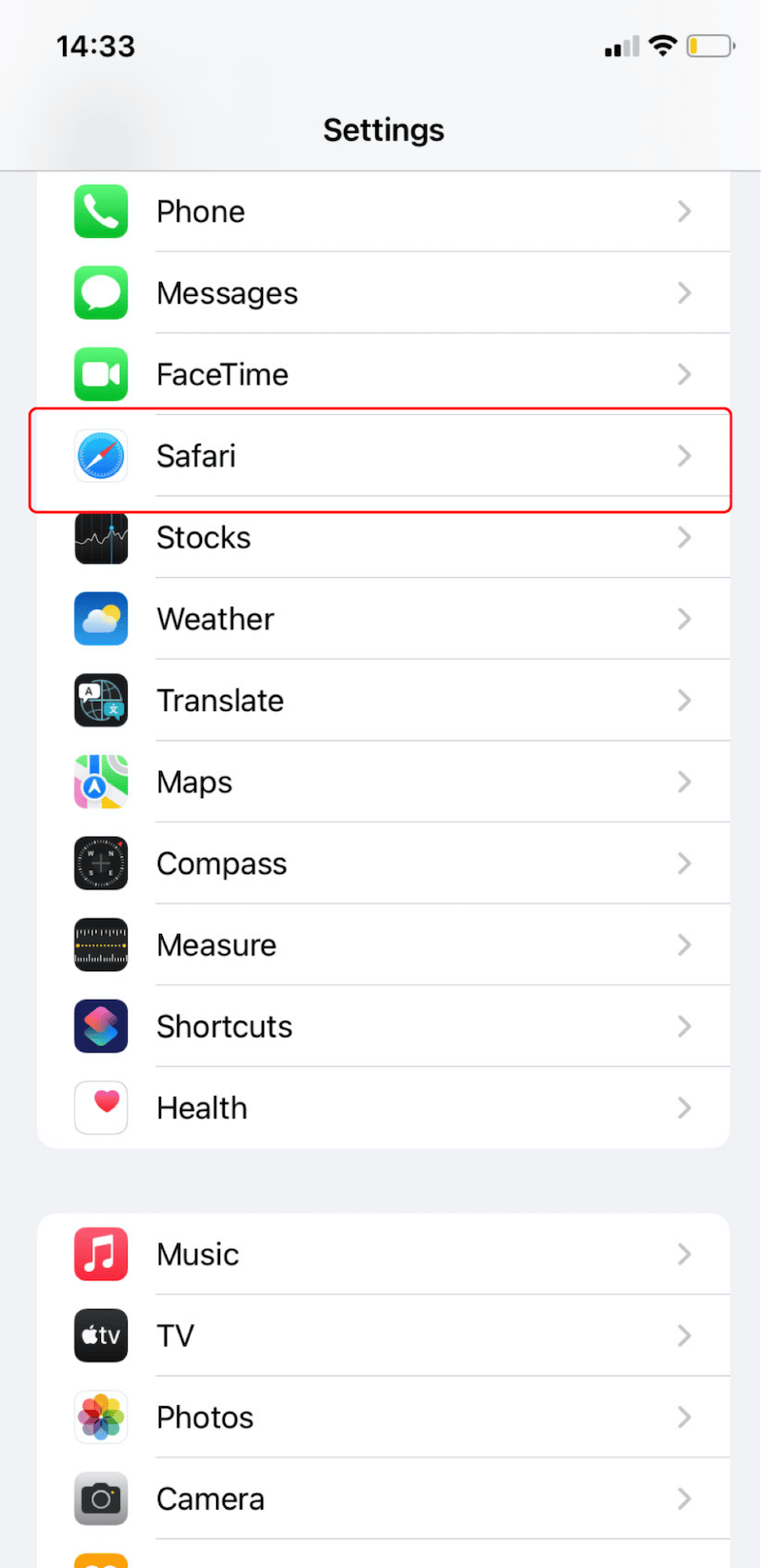This screenshot has height=1568, width=762.
Task: Select the Stocks chart icon
Action: [x=100, y=538]
